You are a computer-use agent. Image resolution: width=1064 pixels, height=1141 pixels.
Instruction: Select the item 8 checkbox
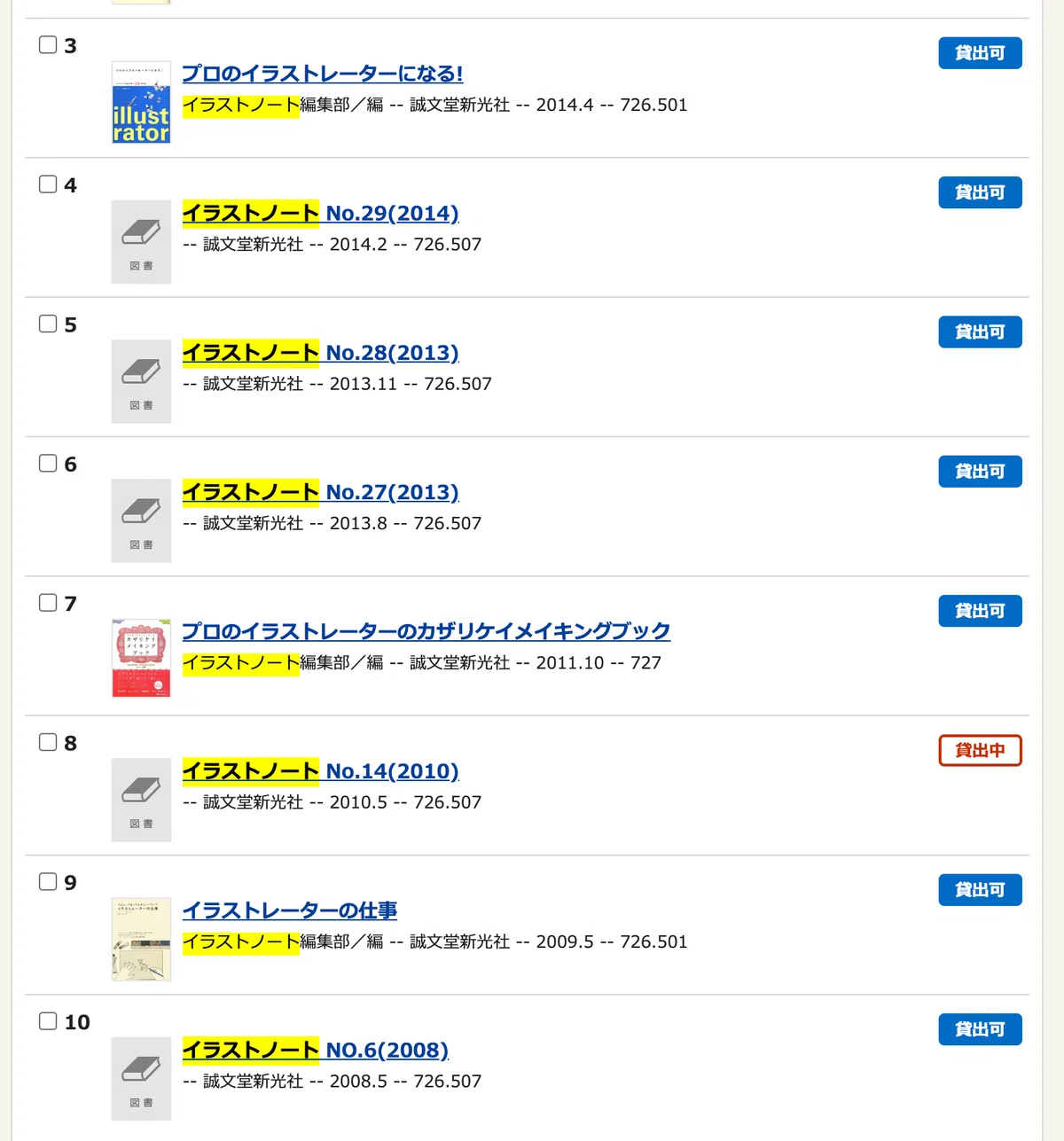coord(48,742)
